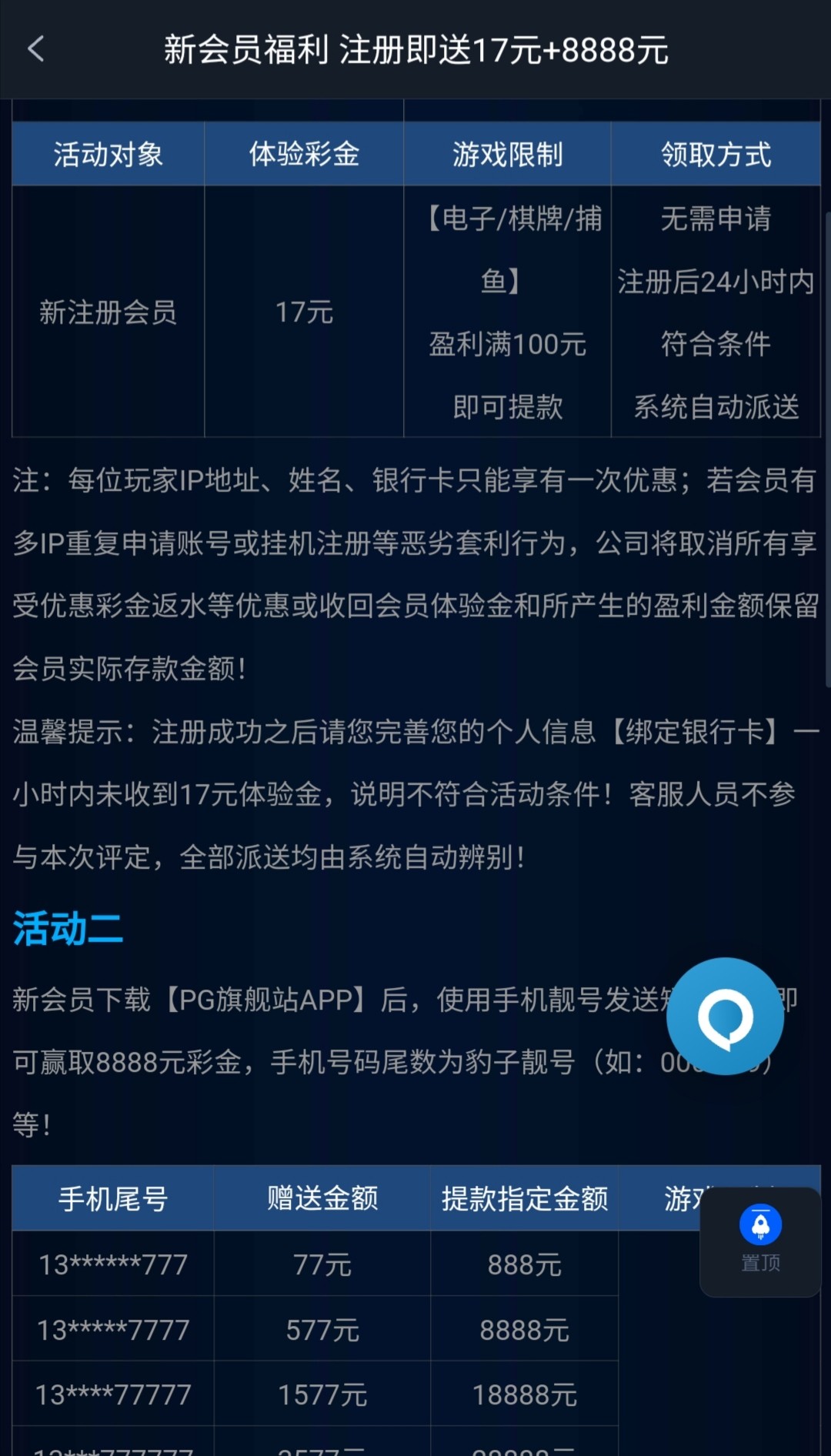Go back using the top arrow
The width and height of the screenshot is (831, 1456).
click(36, 49)
